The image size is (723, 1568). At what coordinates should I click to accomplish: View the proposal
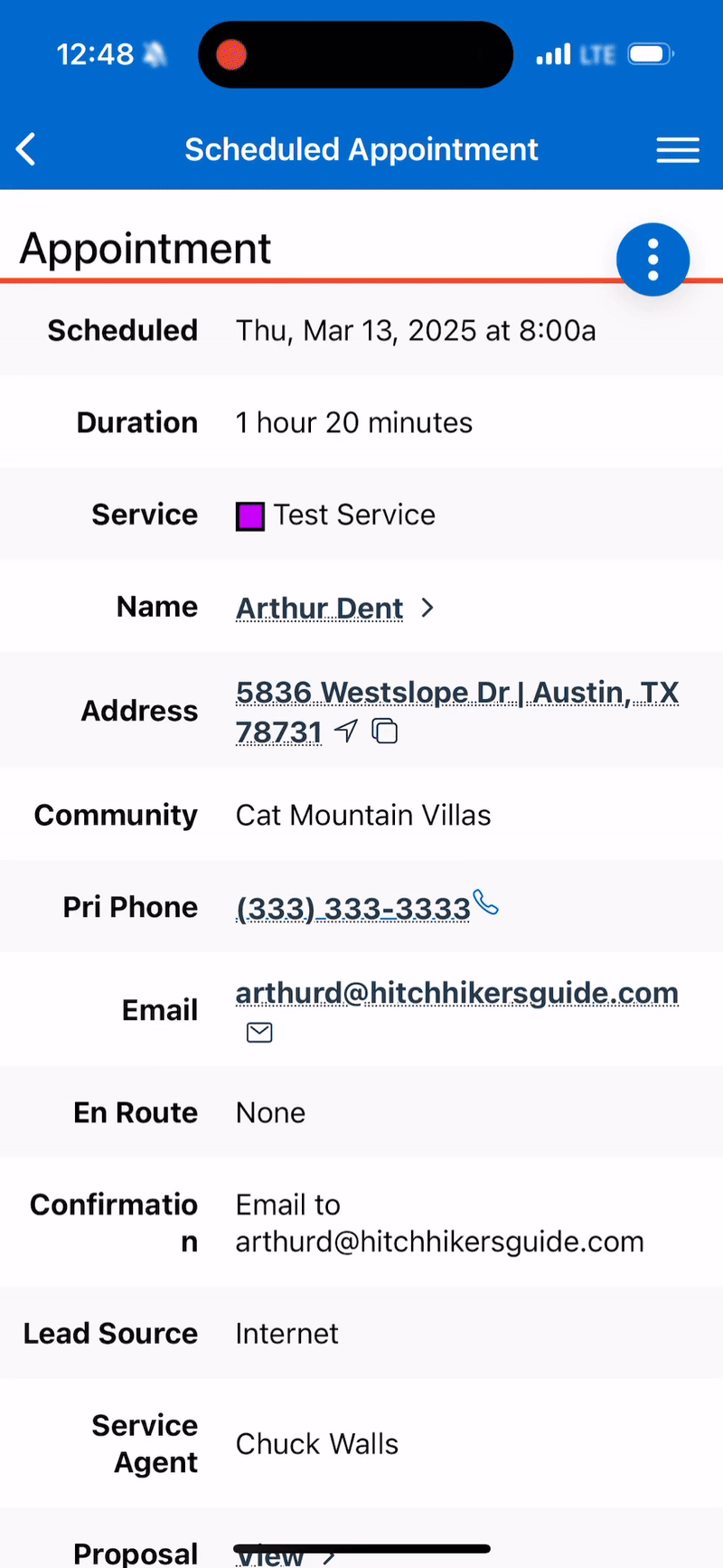[271, 1557]
